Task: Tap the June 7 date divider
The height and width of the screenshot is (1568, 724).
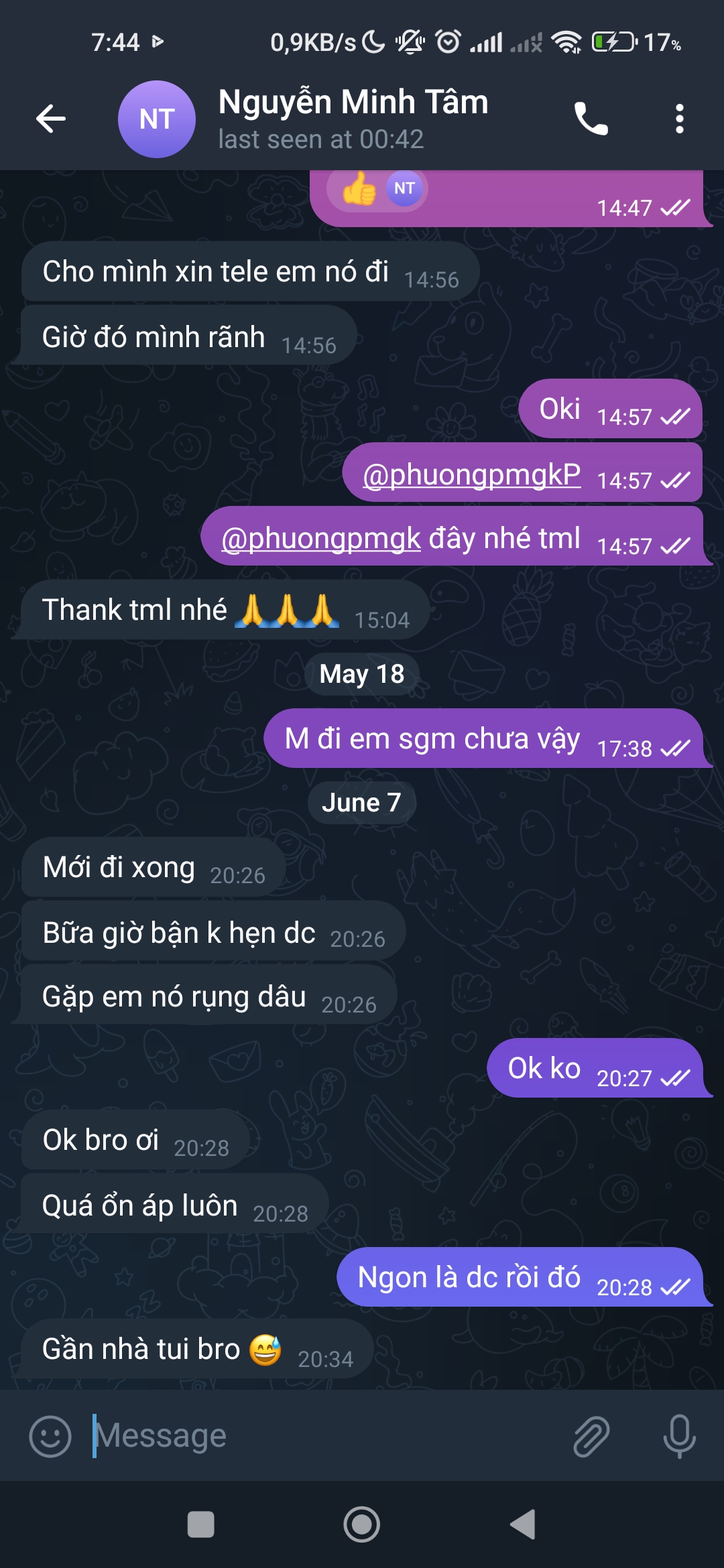Action: coord(361,801)
